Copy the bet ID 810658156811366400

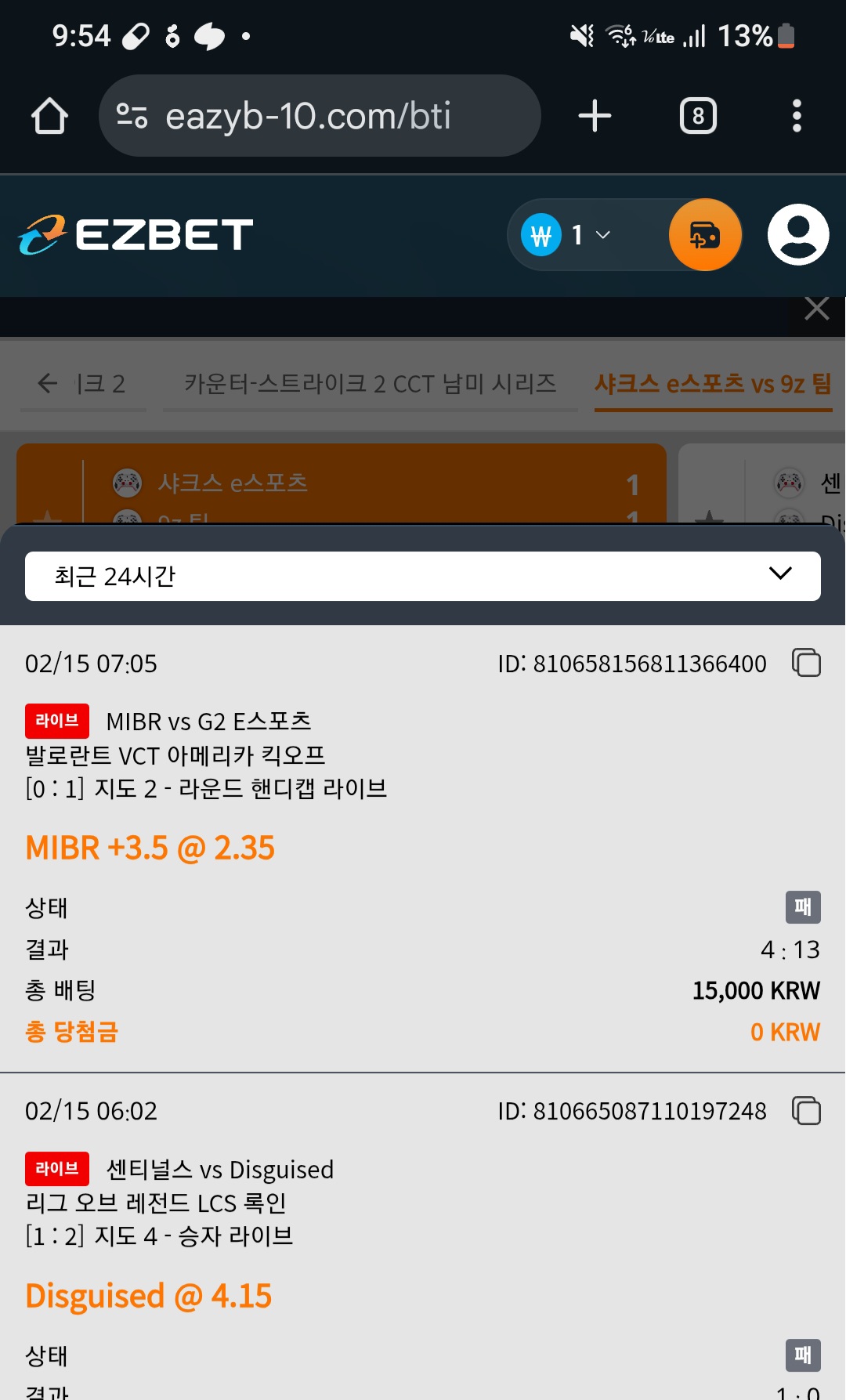pos(805,663)
